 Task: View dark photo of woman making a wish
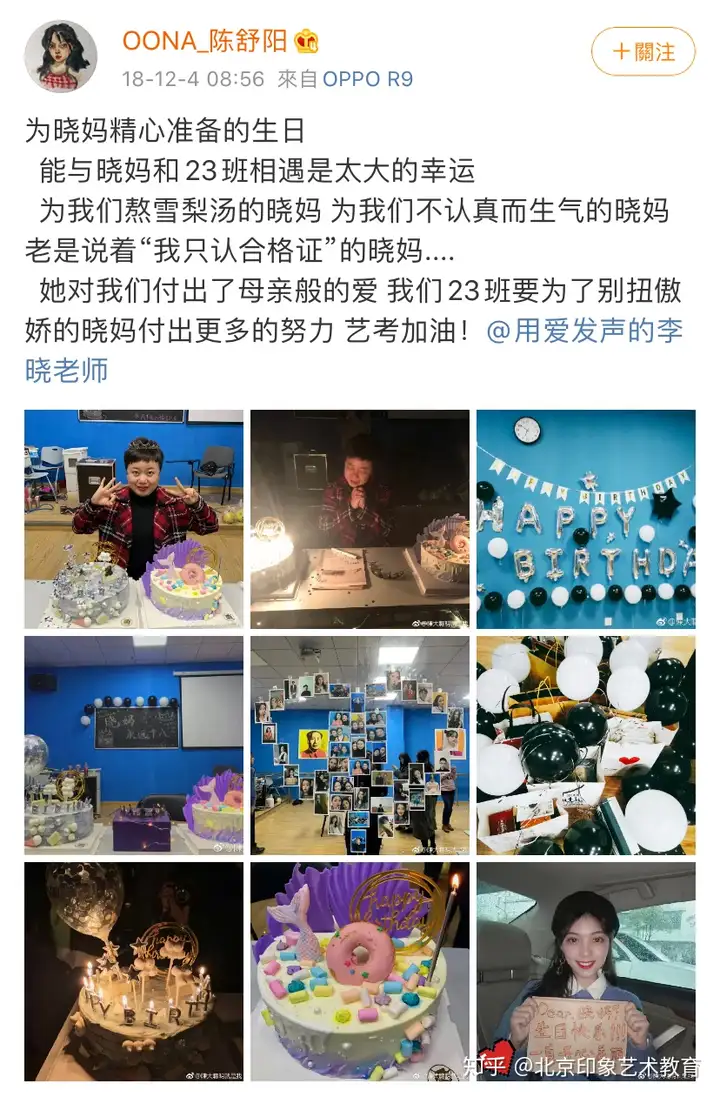360,519
